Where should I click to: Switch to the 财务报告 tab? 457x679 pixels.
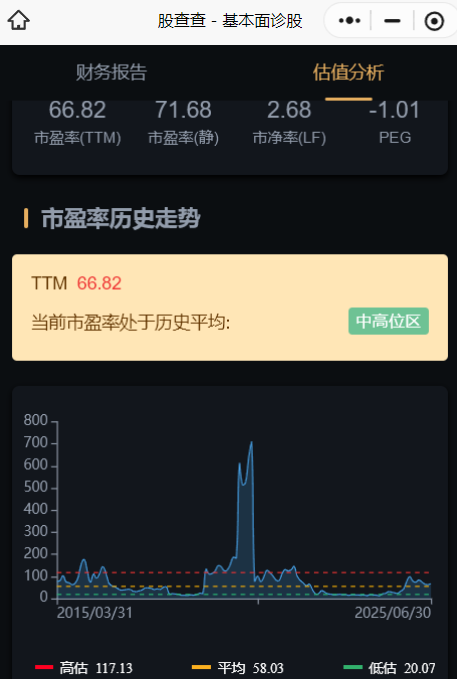tap(111, 72)
